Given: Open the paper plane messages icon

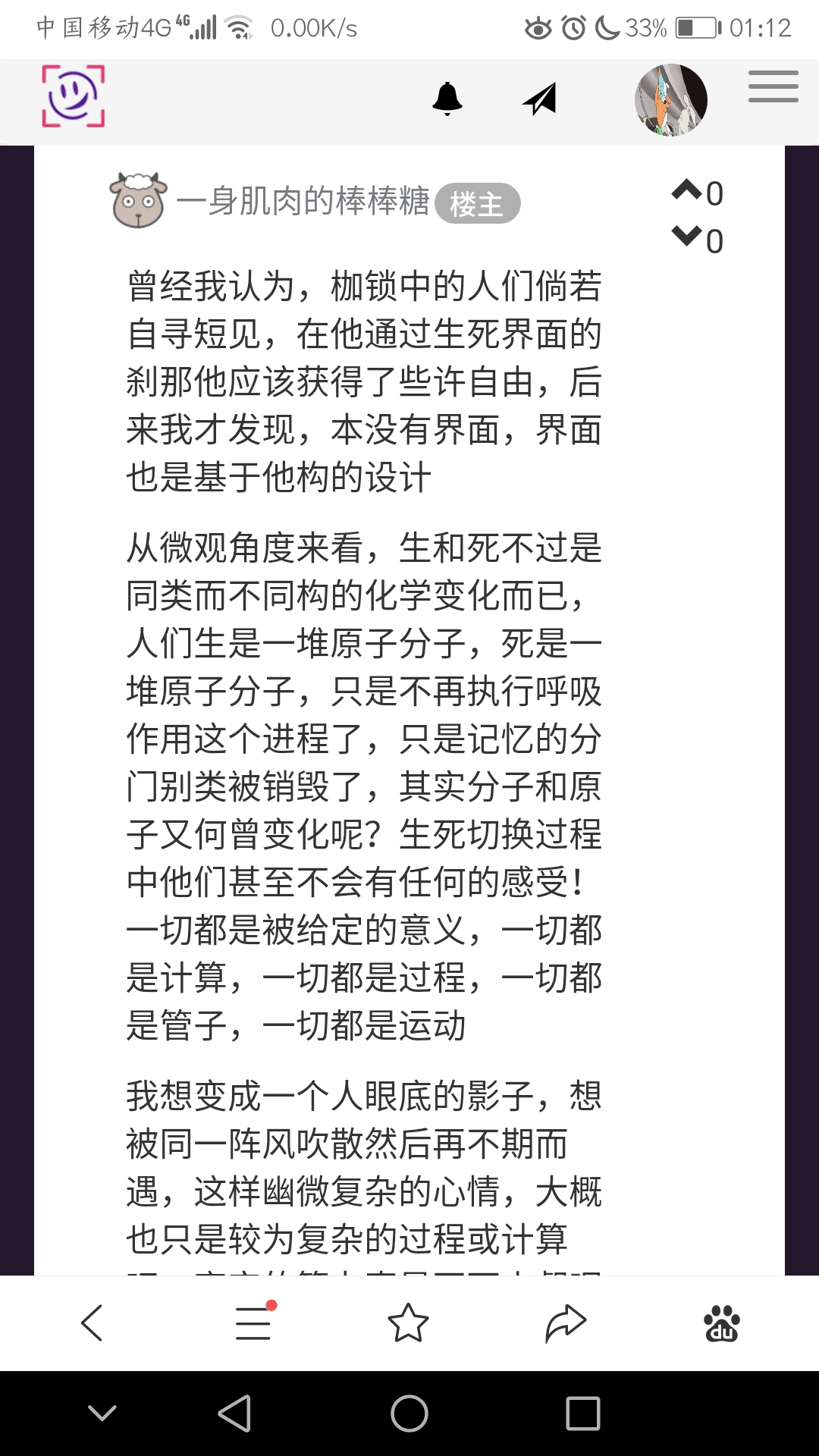Looking at the screenshot, I should [540, 99].
